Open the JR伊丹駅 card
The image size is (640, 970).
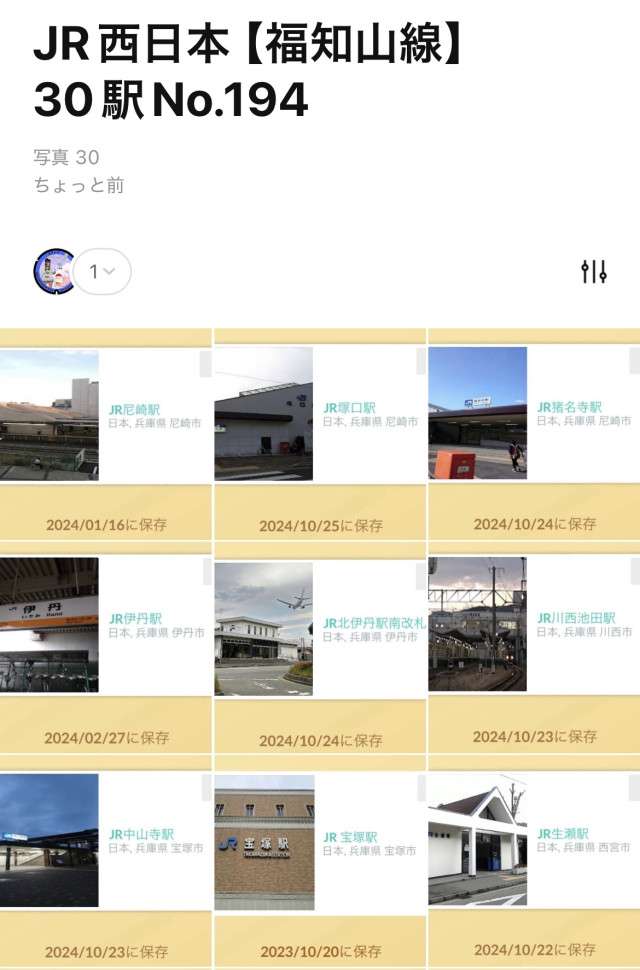[x=105, y=626]
